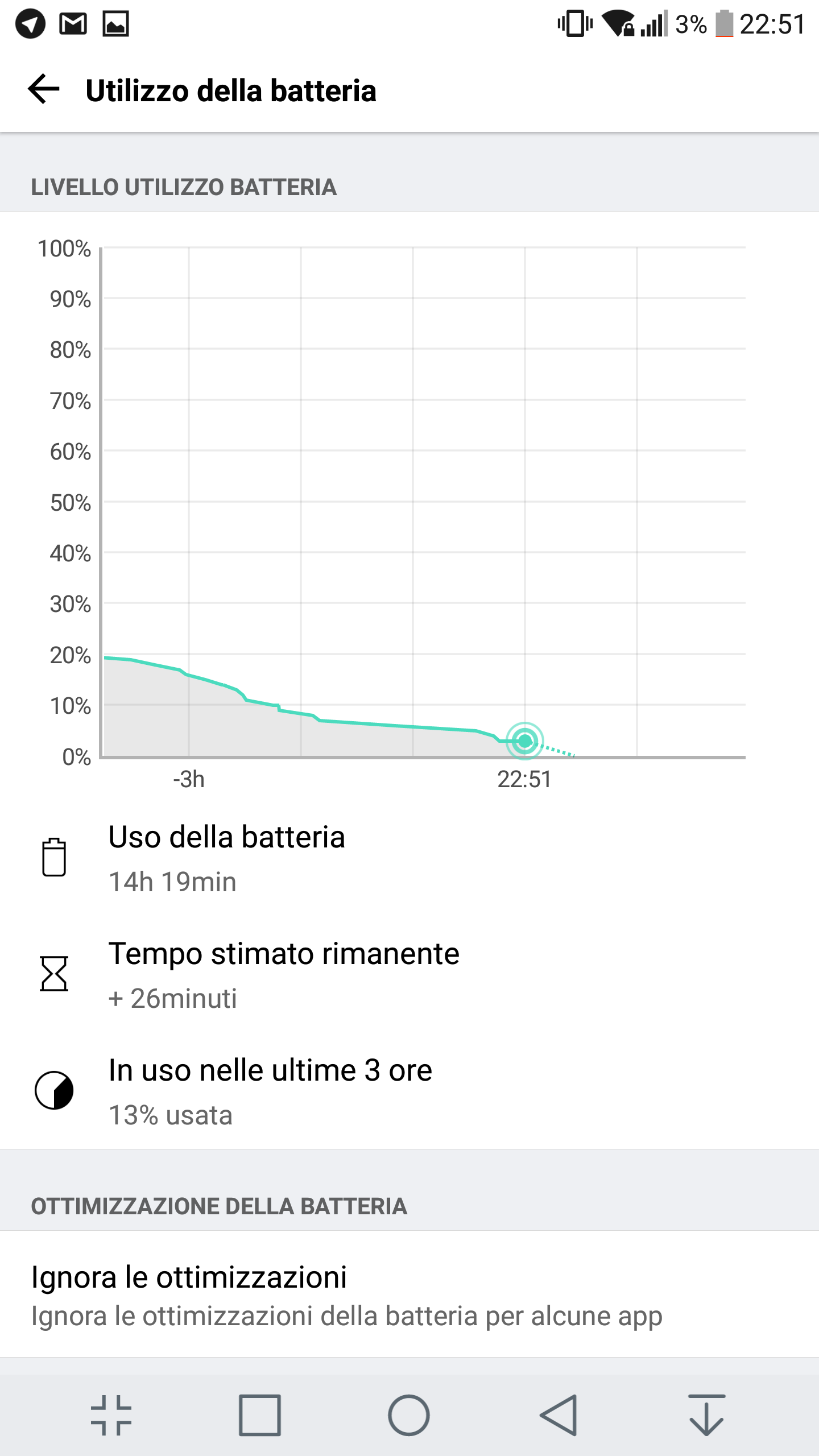Go to home screen via circle button

pos(409,1416)
